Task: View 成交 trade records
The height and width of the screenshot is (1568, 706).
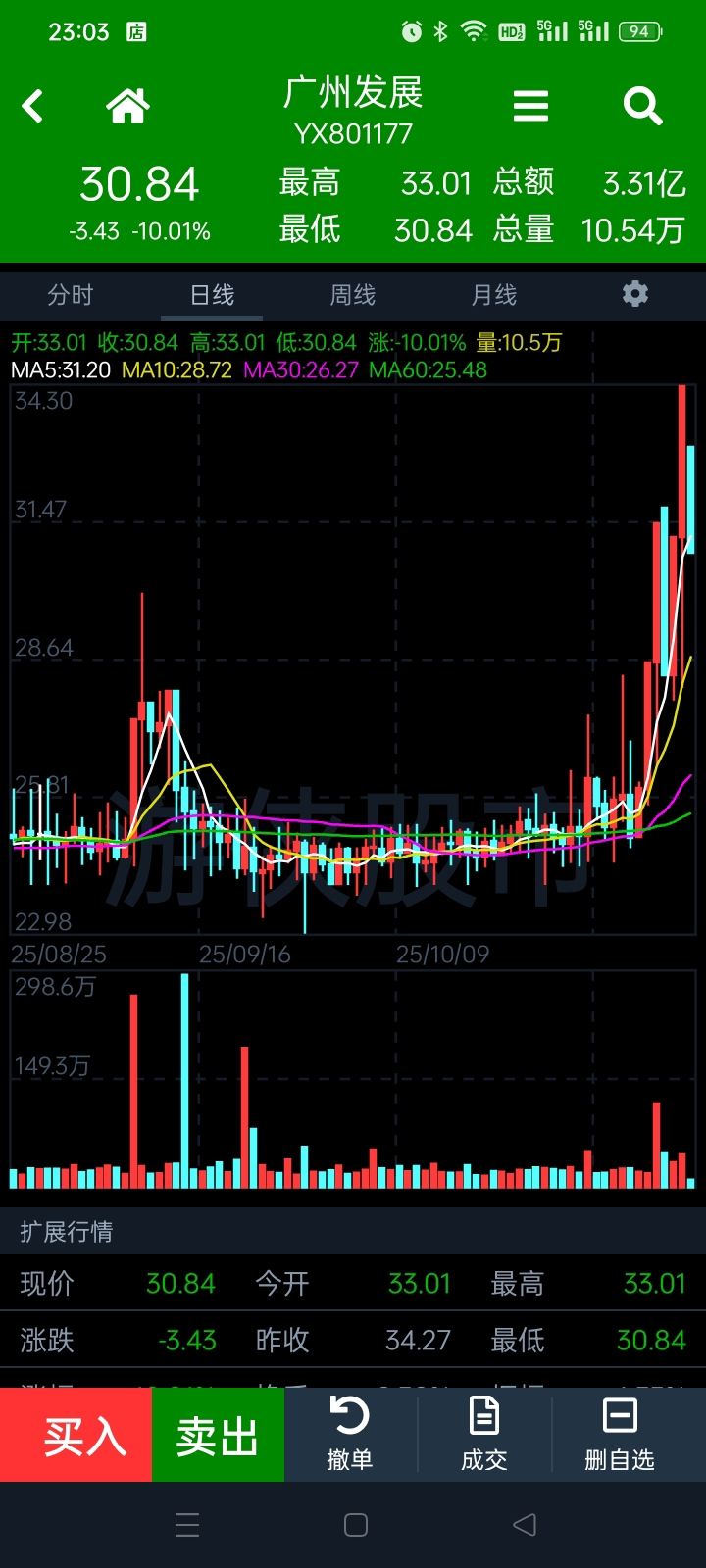Action: pos(484,1435)
